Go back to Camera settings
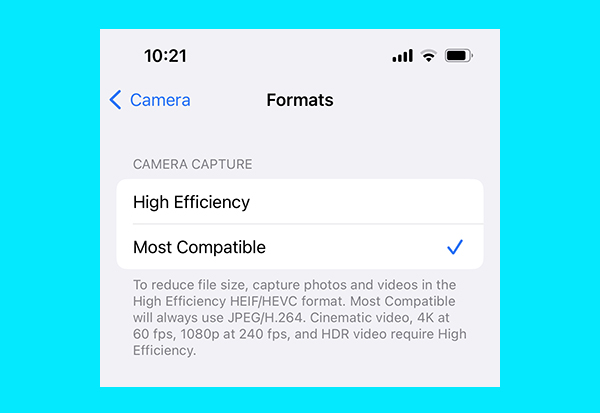Screen dimensions: 600x413 coord(149,100)
